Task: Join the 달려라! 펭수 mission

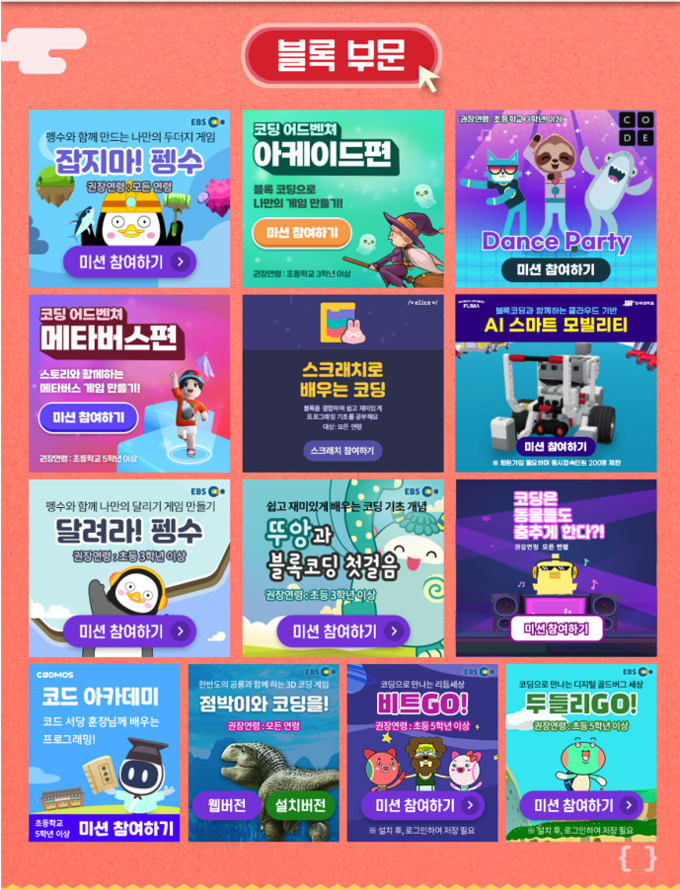Action: pos(130,631)
